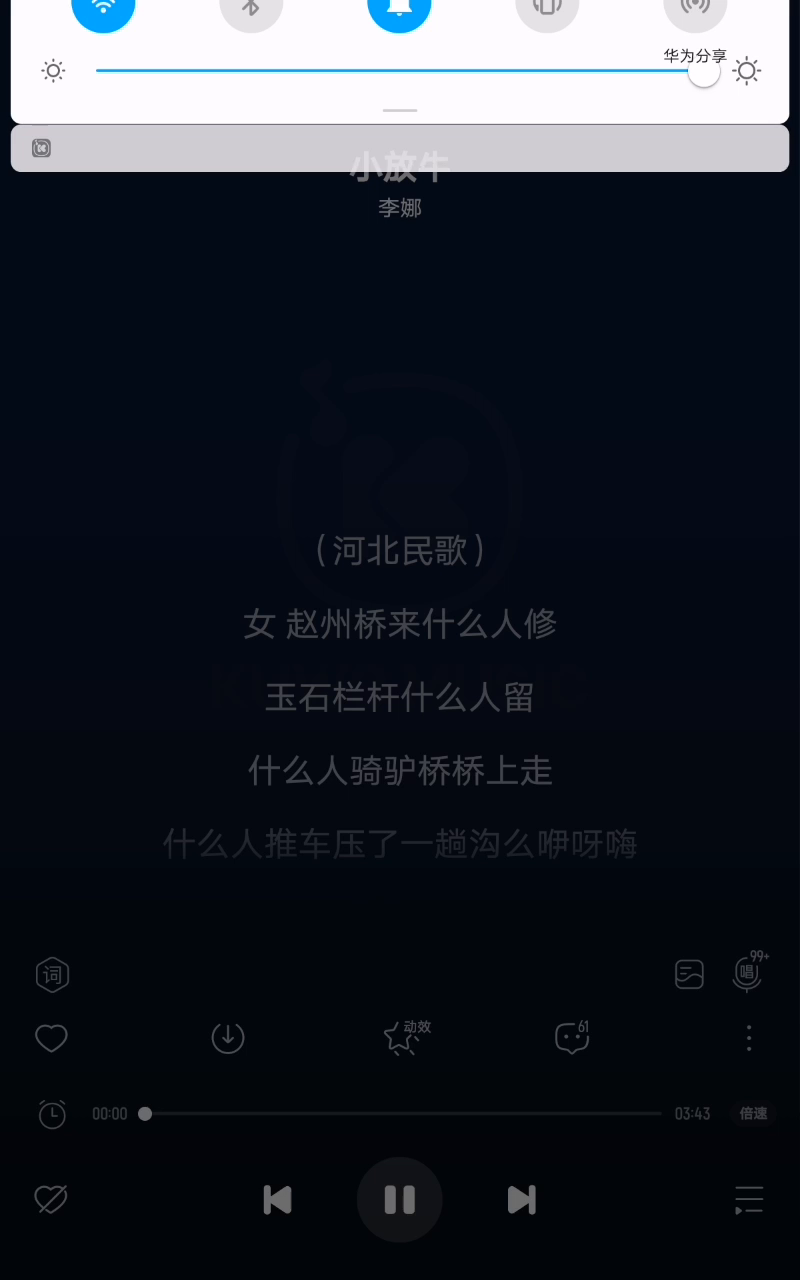Open the 动效 sound effects star icon
The height and width of the screenshot is (1280, 800).
(402, 1038)
